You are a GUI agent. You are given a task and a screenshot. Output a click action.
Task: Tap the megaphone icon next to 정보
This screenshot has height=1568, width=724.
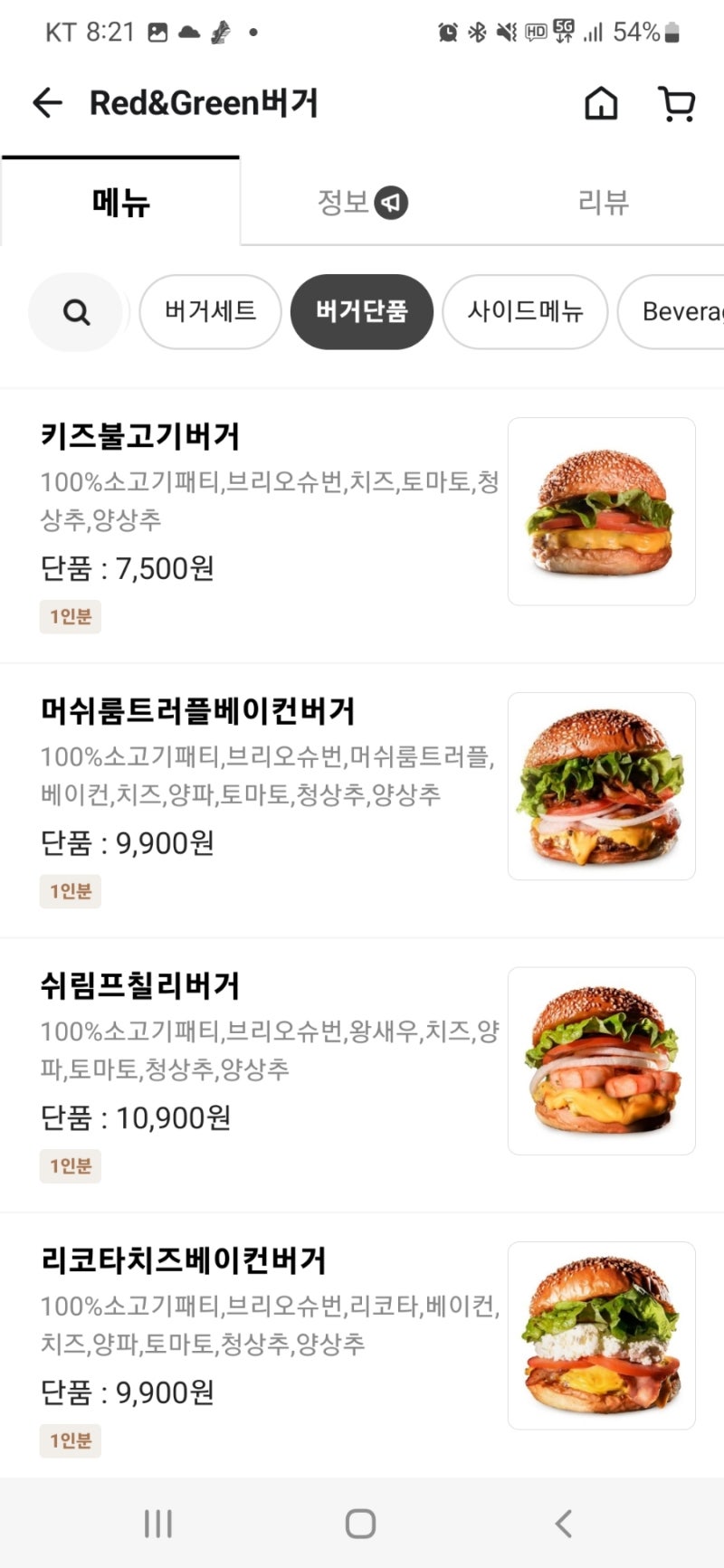pos(393,203)
